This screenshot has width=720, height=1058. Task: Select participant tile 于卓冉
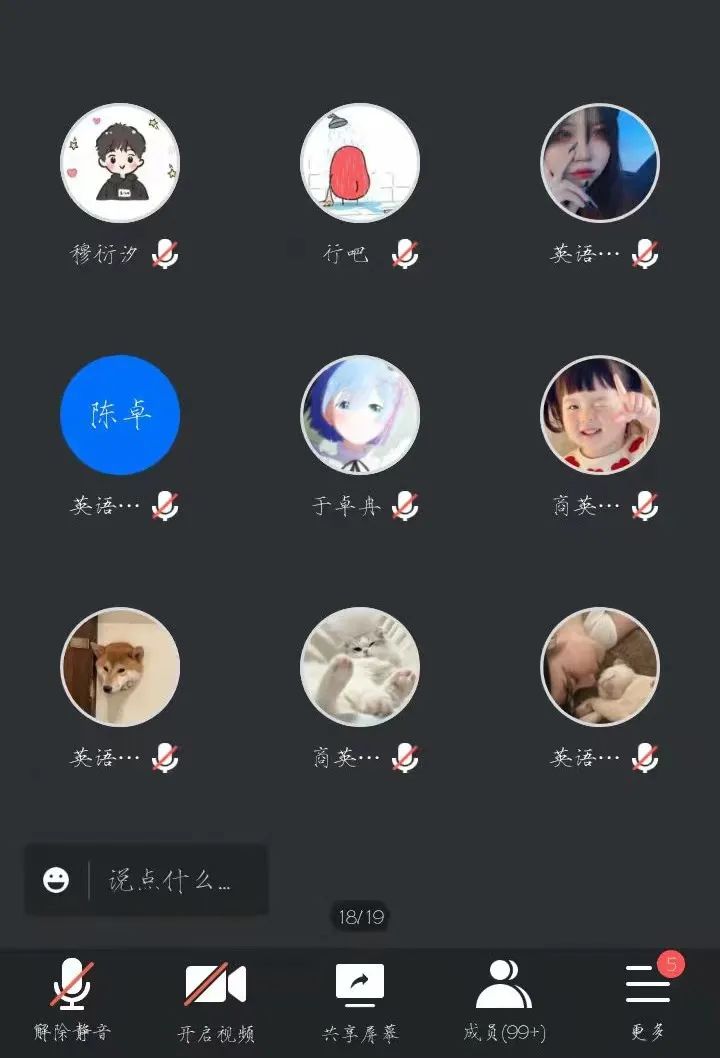[360, 414]
